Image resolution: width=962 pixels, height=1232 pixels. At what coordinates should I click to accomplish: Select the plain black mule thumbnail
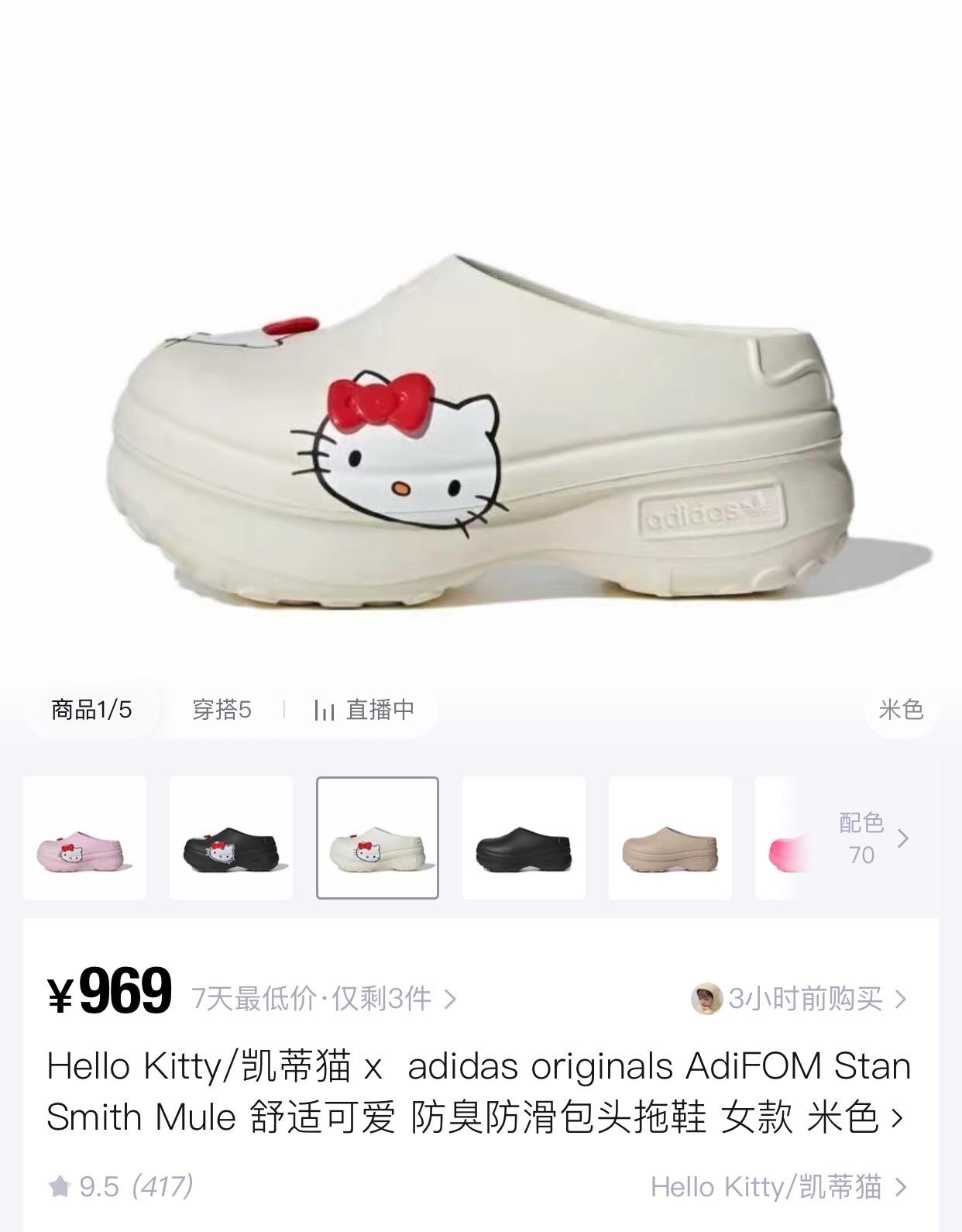click(x=524, y=838)
